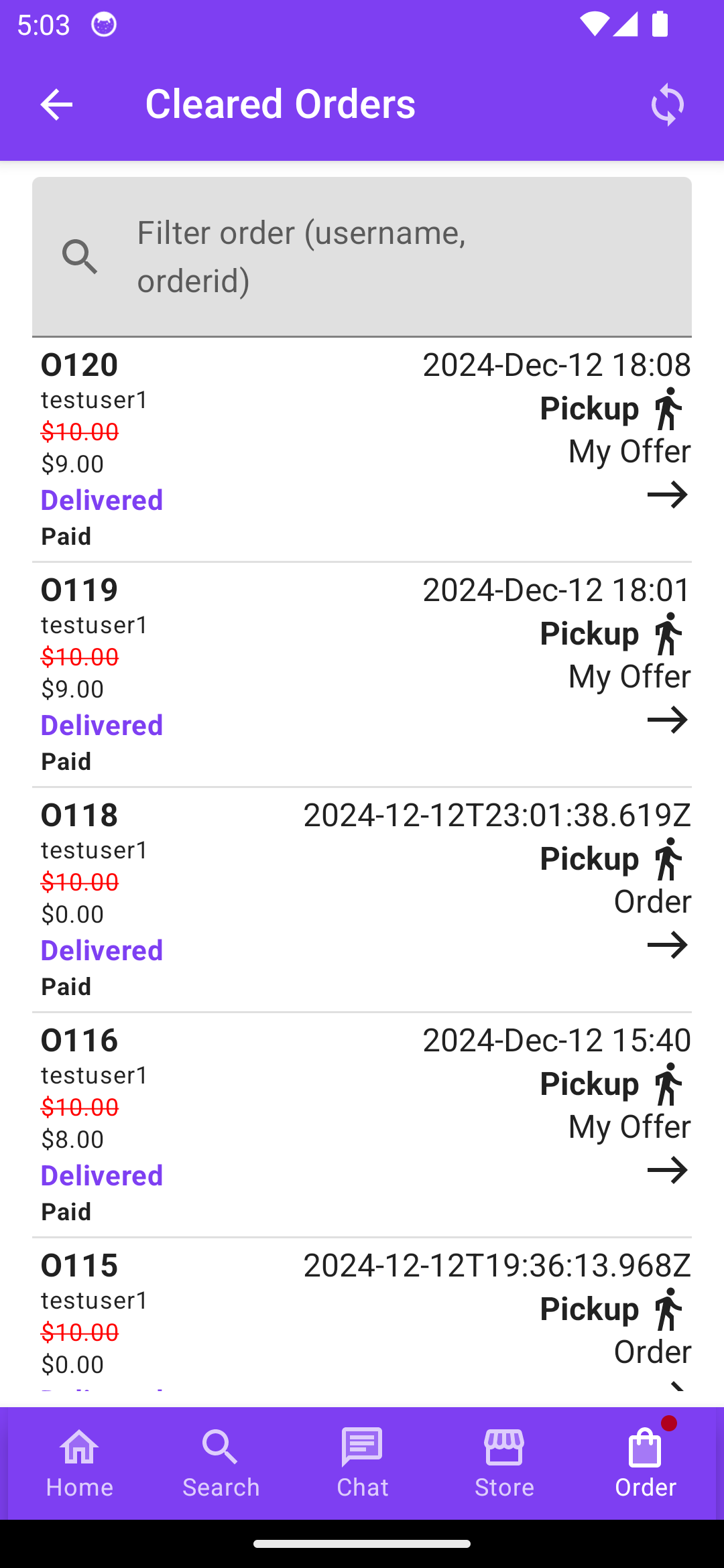Switch to the Search tab
The image size is (724, 1568).
(221, 1463)
